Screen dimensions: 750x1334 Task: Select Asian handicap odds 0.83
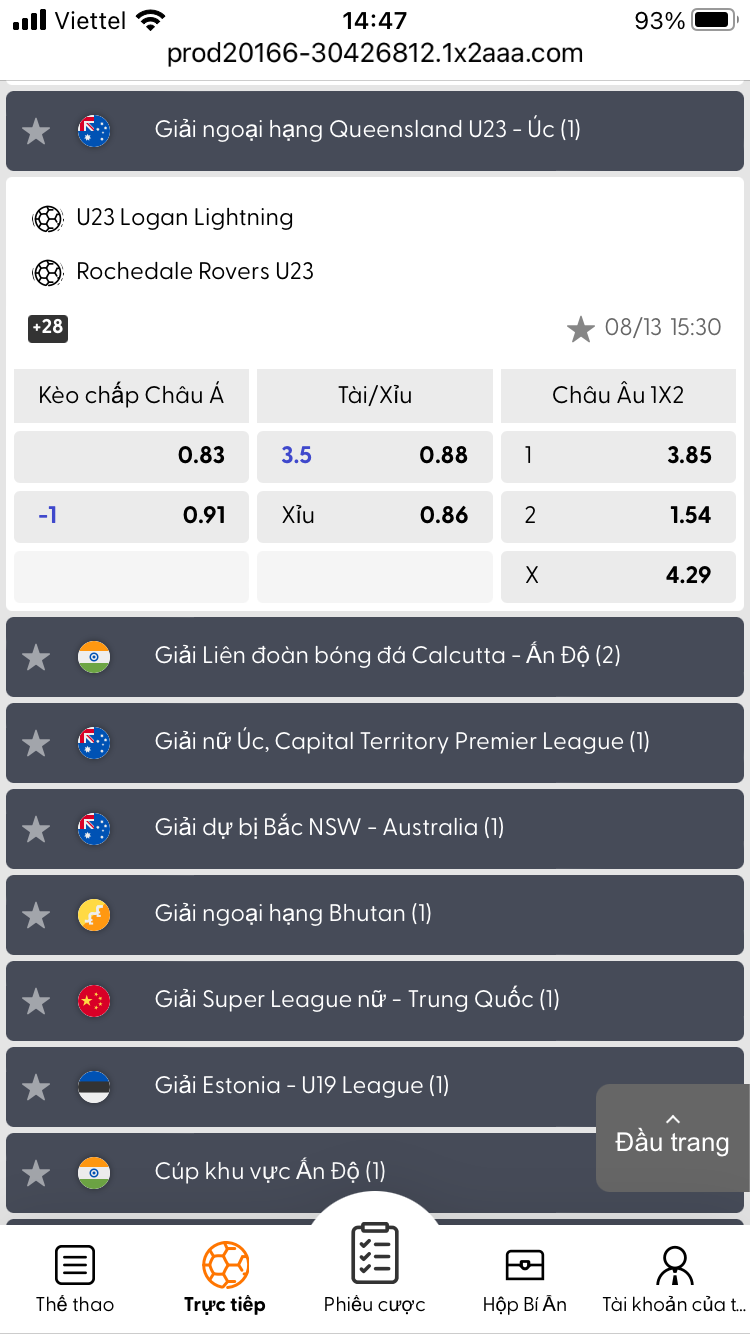tap(131, 456)
